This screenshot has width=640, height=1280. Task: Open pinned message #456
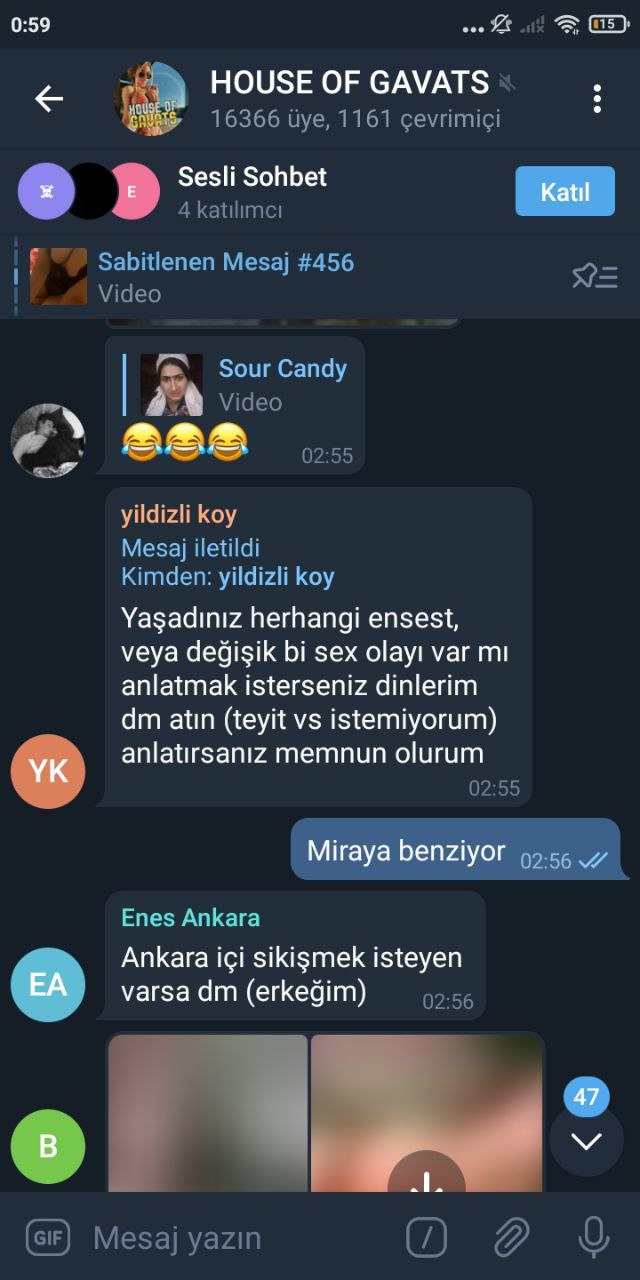(x=225, y=277)
